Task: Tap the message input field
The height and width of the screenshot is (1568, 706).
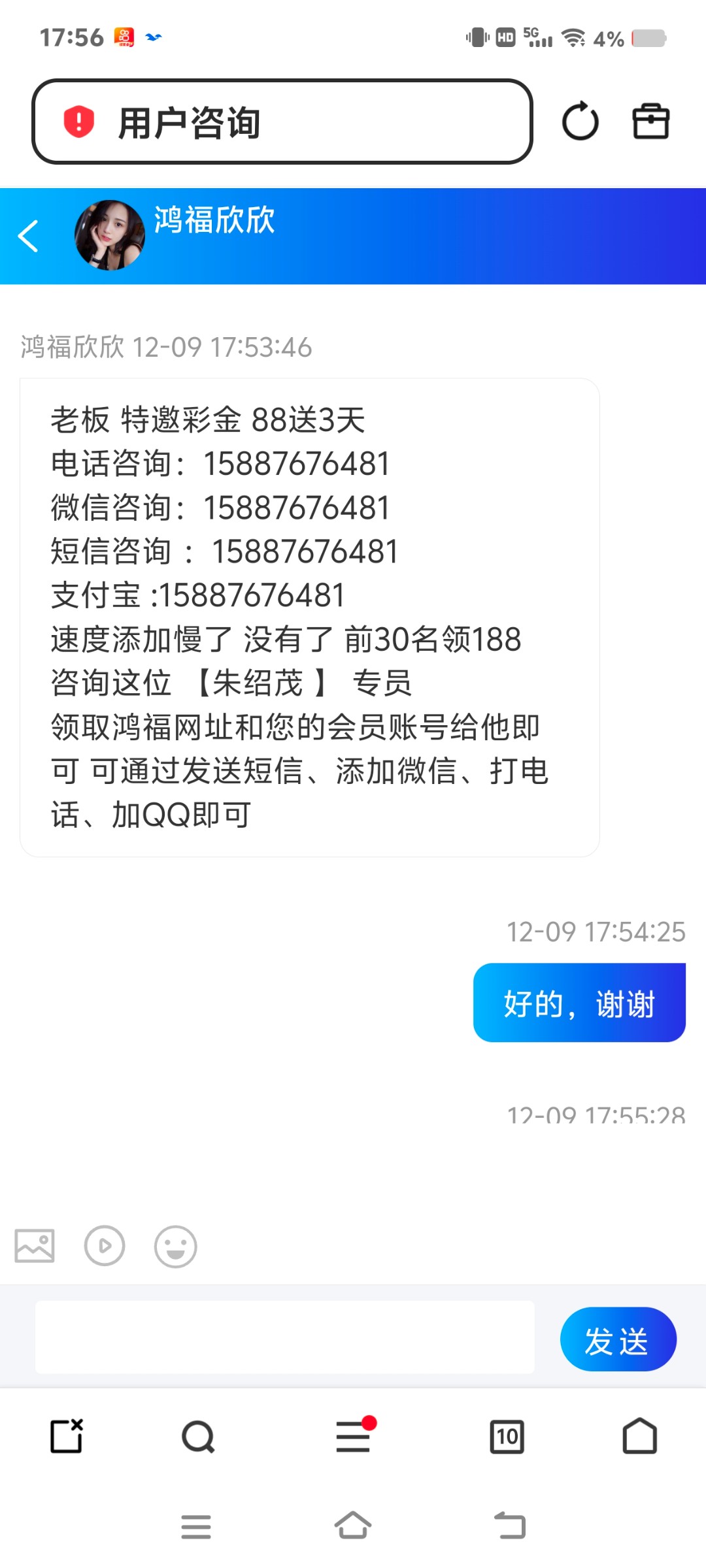Action: point(284,1337)
